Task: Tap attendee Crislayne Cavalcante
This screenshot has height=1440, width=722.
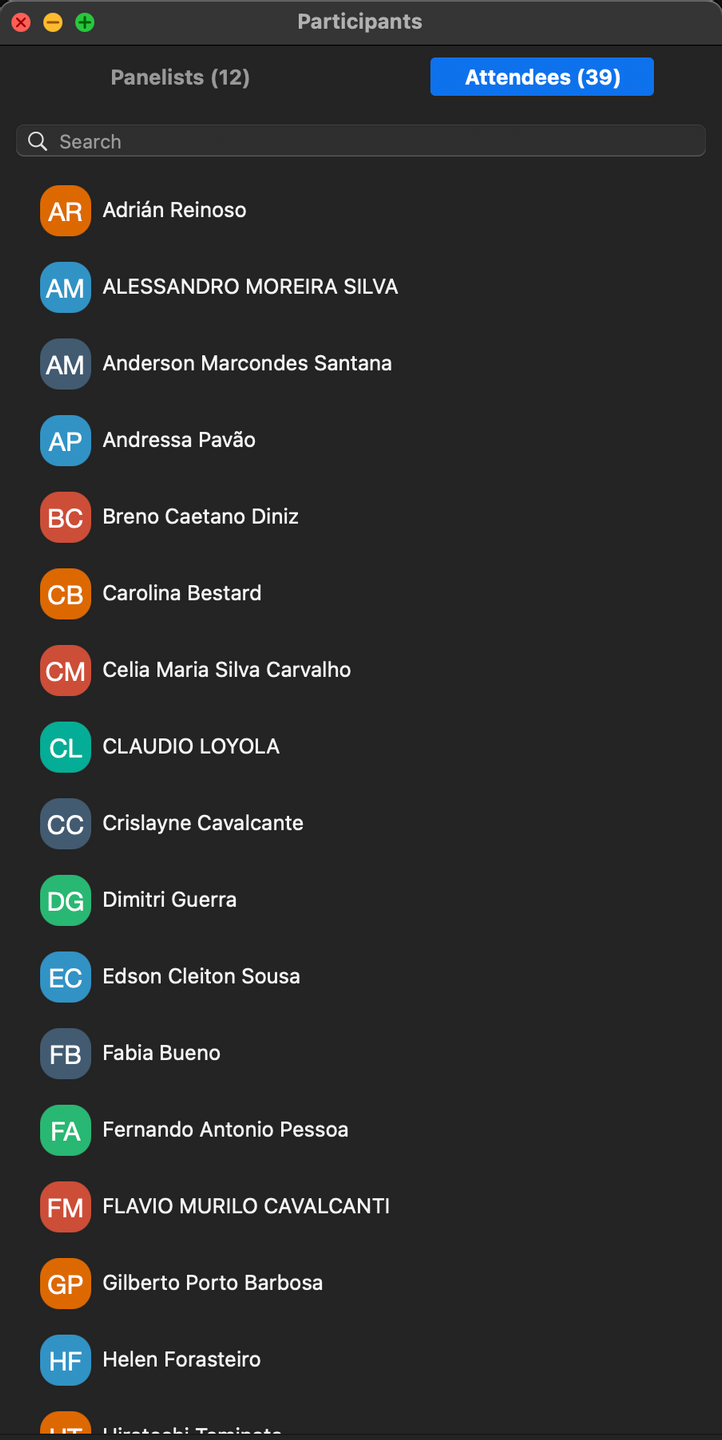Action: 203,824
